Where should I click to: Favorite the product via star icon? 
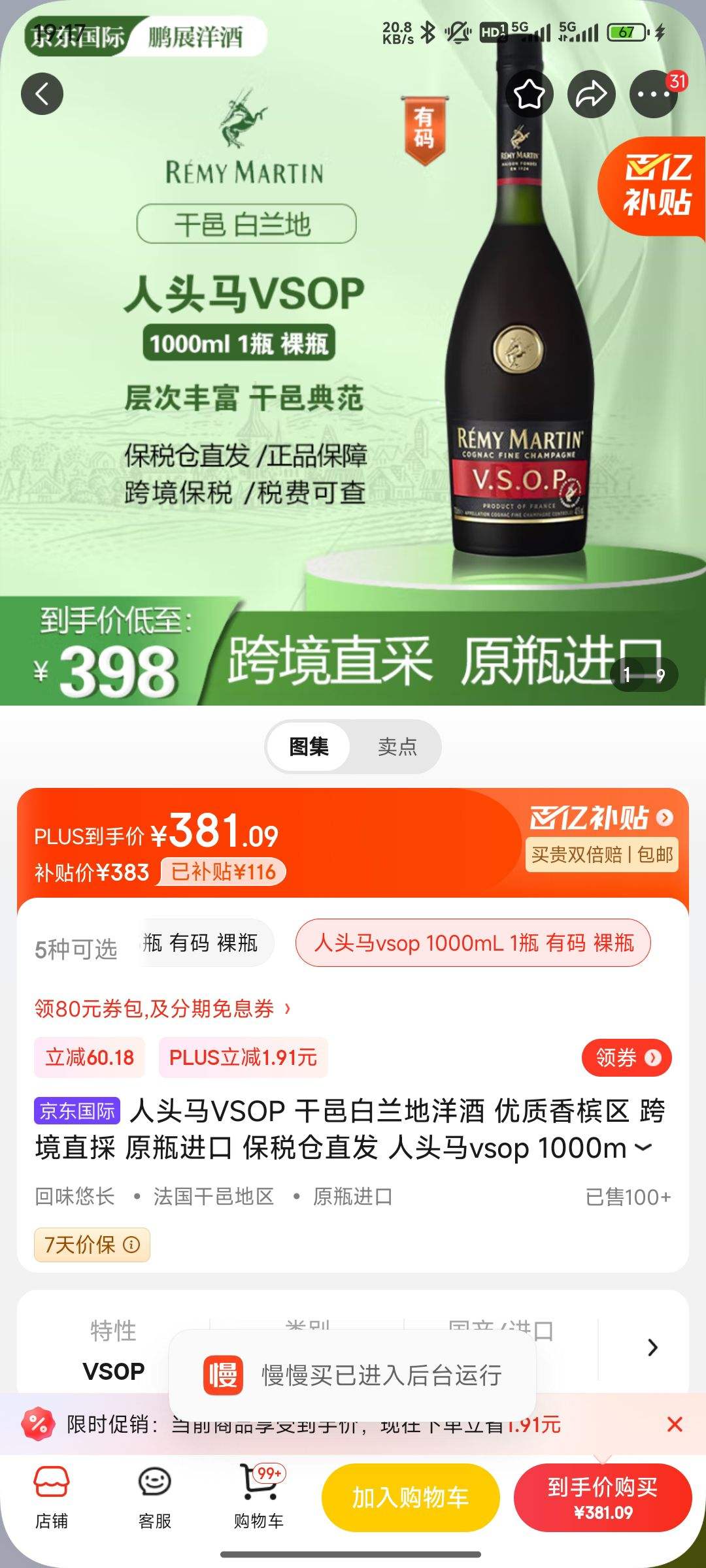[529, 93]
